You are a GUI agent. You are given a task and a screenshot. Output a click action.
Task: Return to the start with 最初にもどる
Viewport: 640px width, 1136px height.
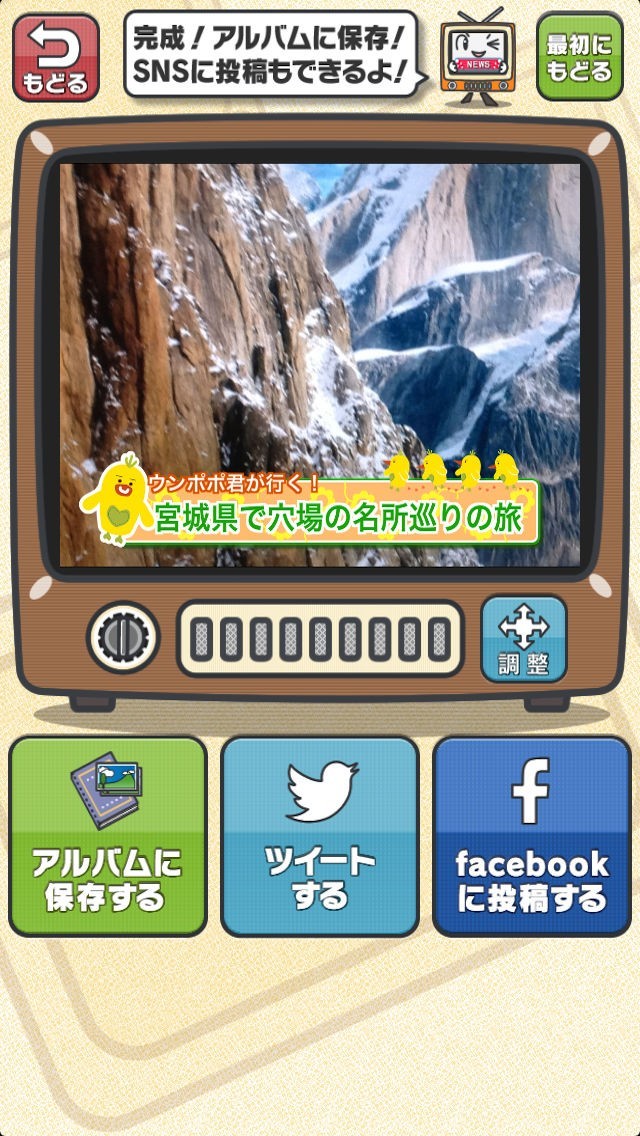tap(579, 57)
